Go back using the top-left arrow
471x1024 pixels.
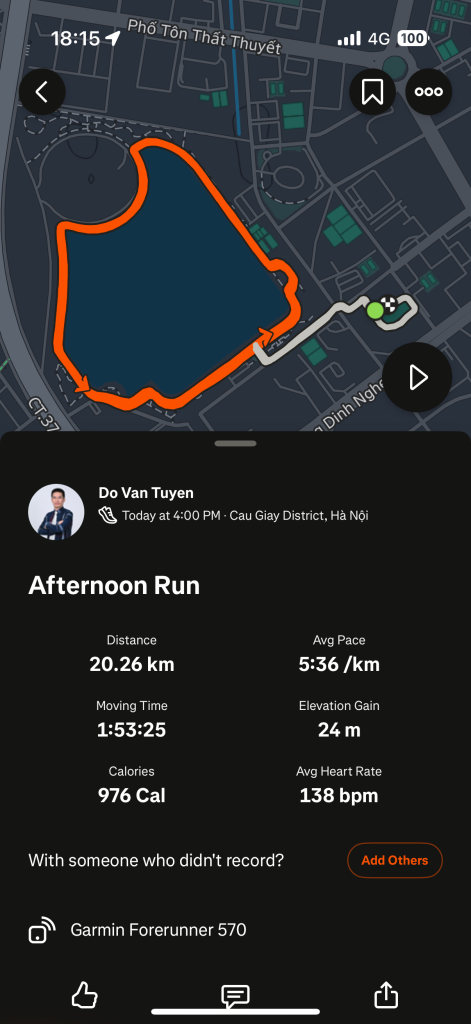[42, 92]
